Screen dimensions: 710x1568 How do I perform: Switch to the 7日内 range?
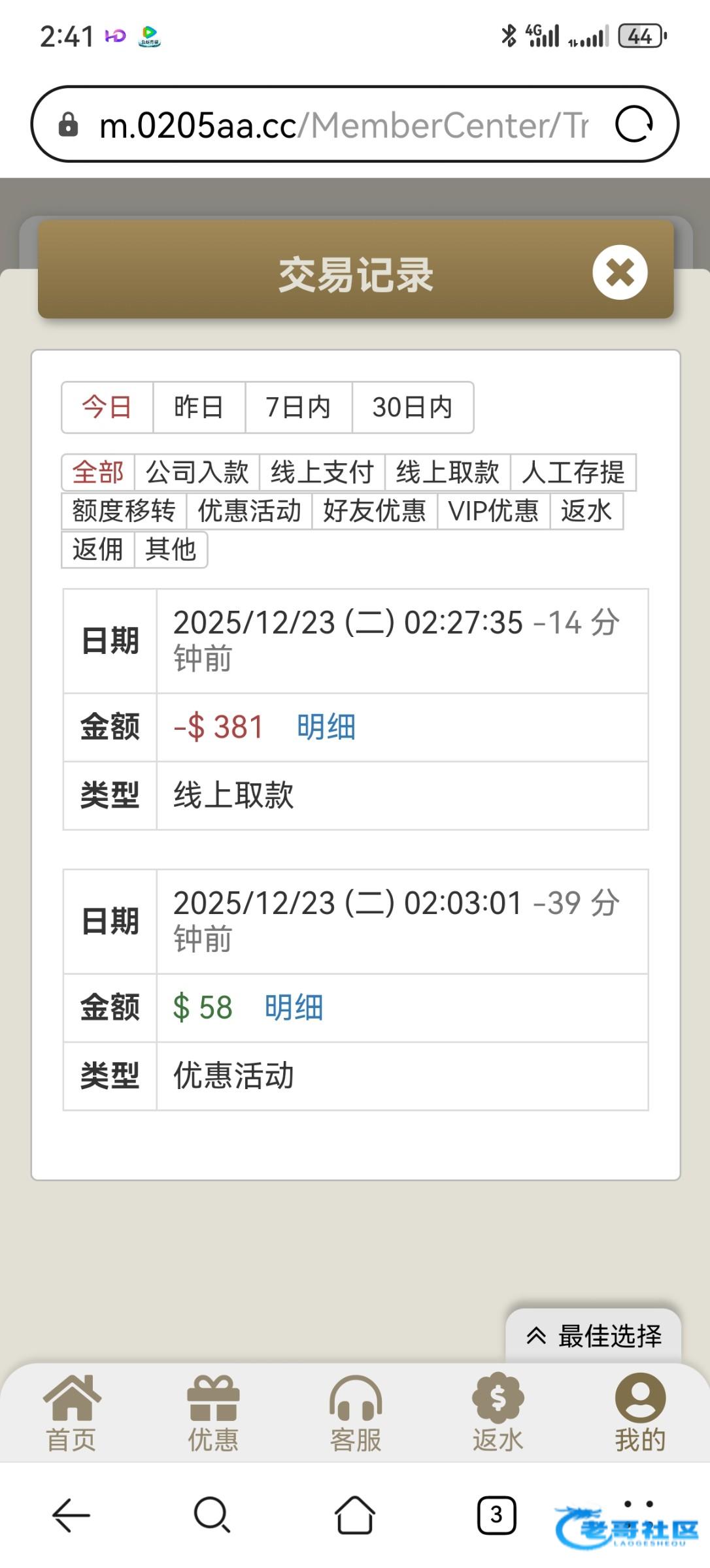298,407
